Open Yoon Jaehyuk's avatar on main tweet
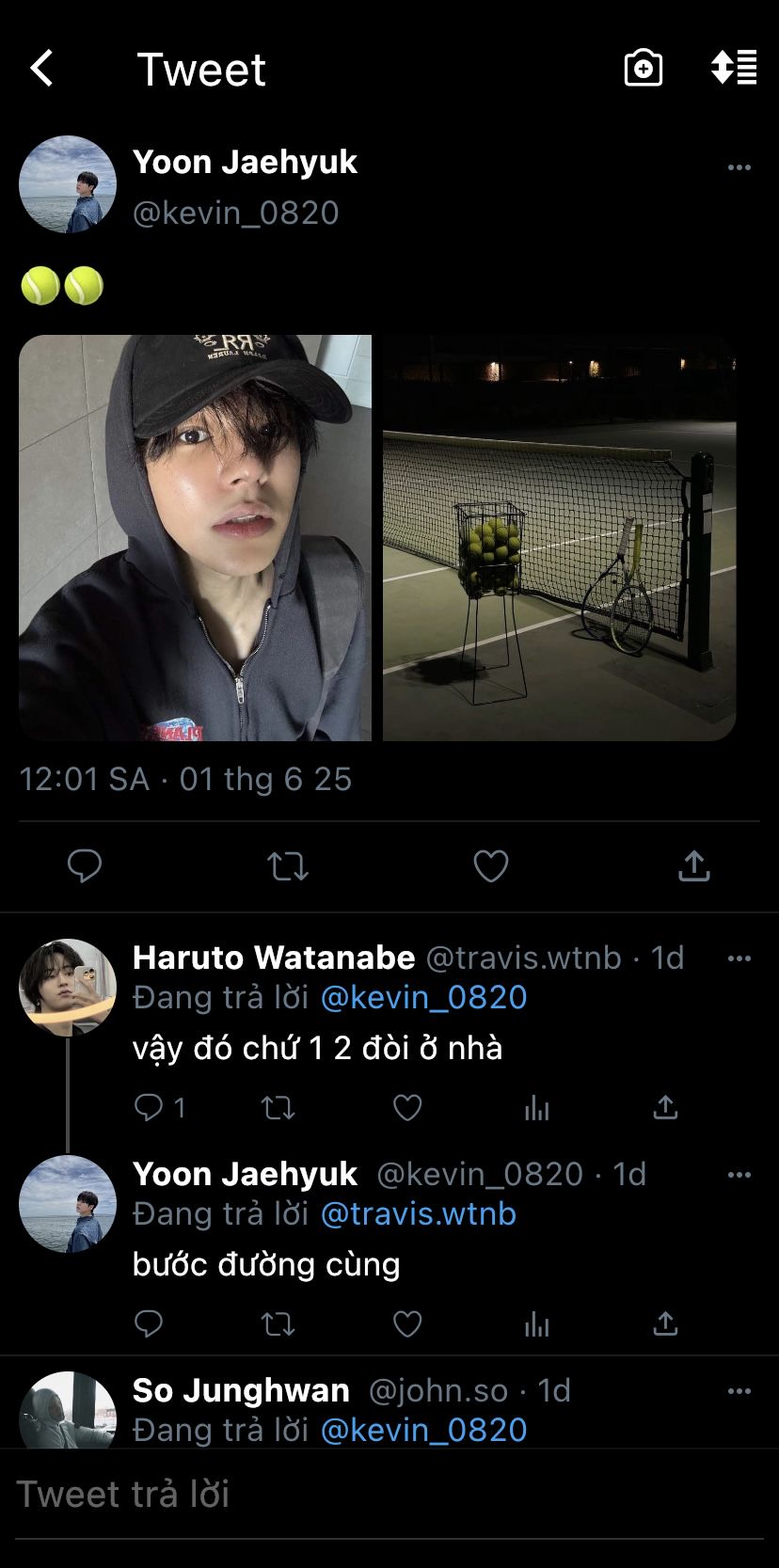The height and width of the screenshot is (1568, 779). coord(68,184)
